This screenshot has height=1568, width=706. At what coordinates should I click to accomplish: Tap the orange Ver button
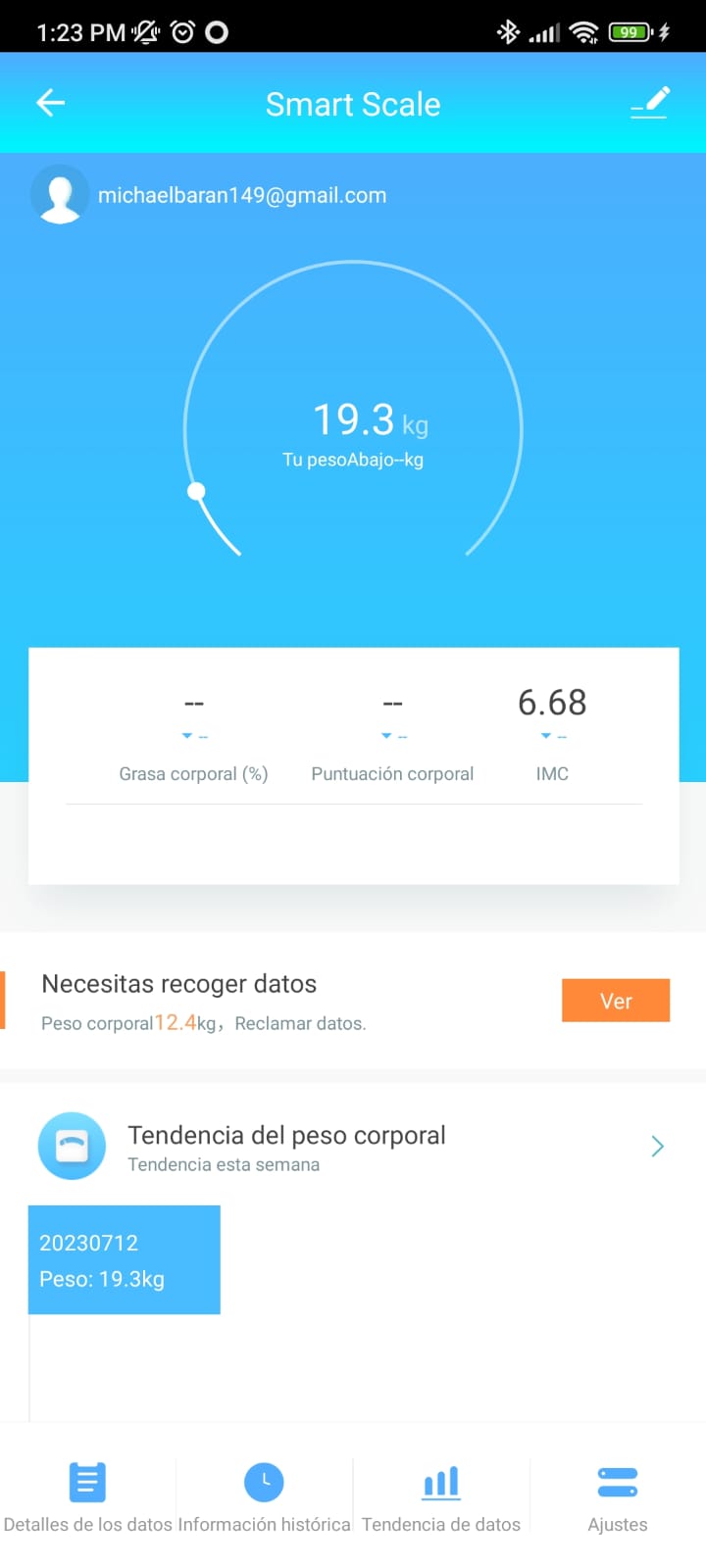[615, 1001]
